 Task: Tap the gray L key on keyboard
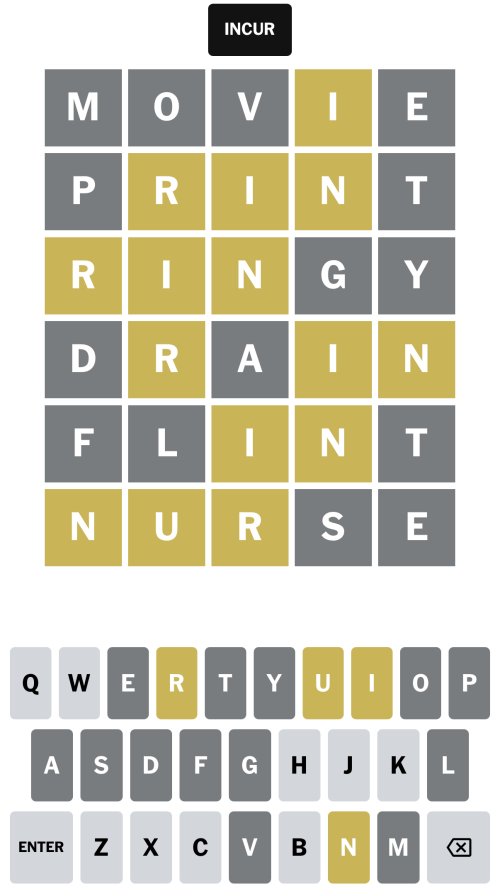448,765
